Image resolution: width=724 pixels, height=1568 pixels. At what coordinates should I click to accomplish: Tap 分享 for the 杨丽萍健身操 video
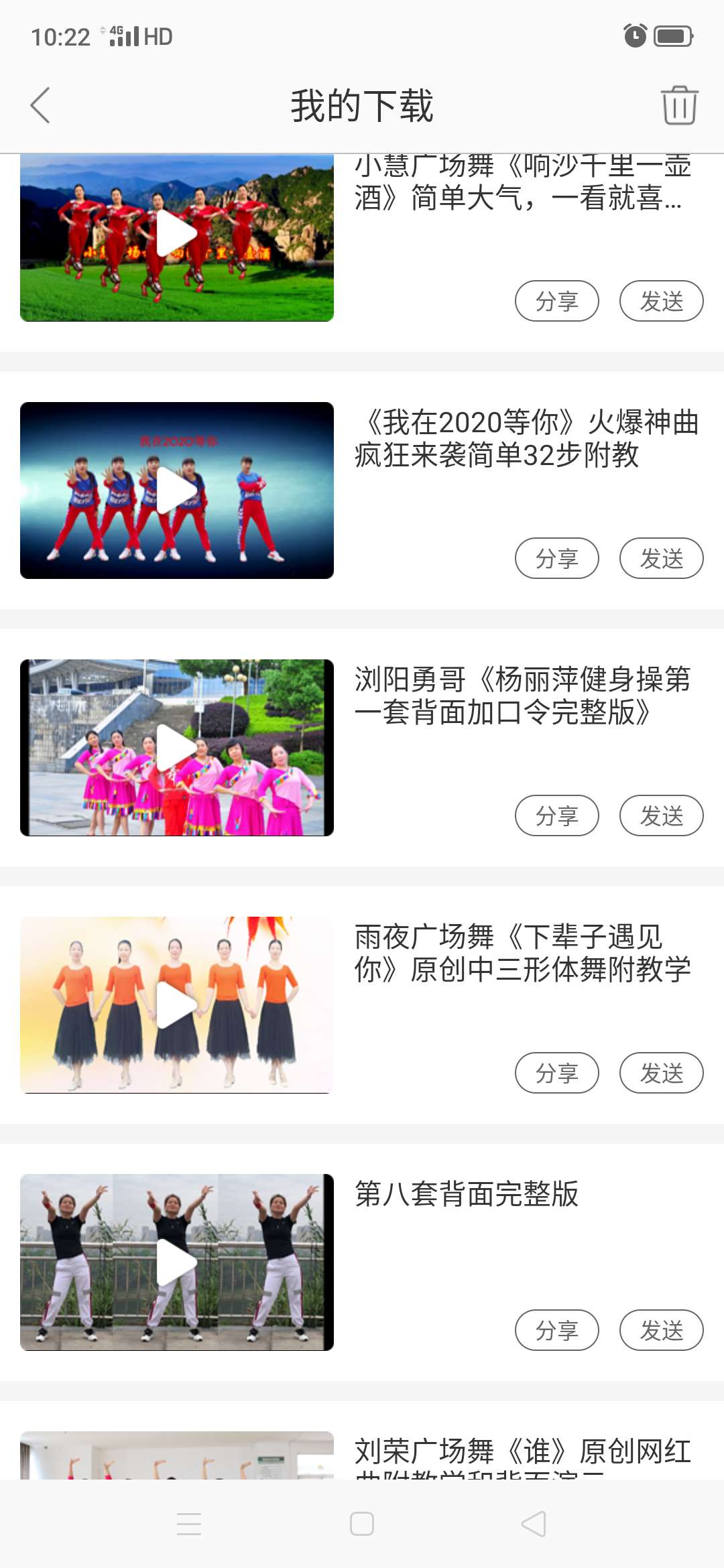(x=557, y=815)
